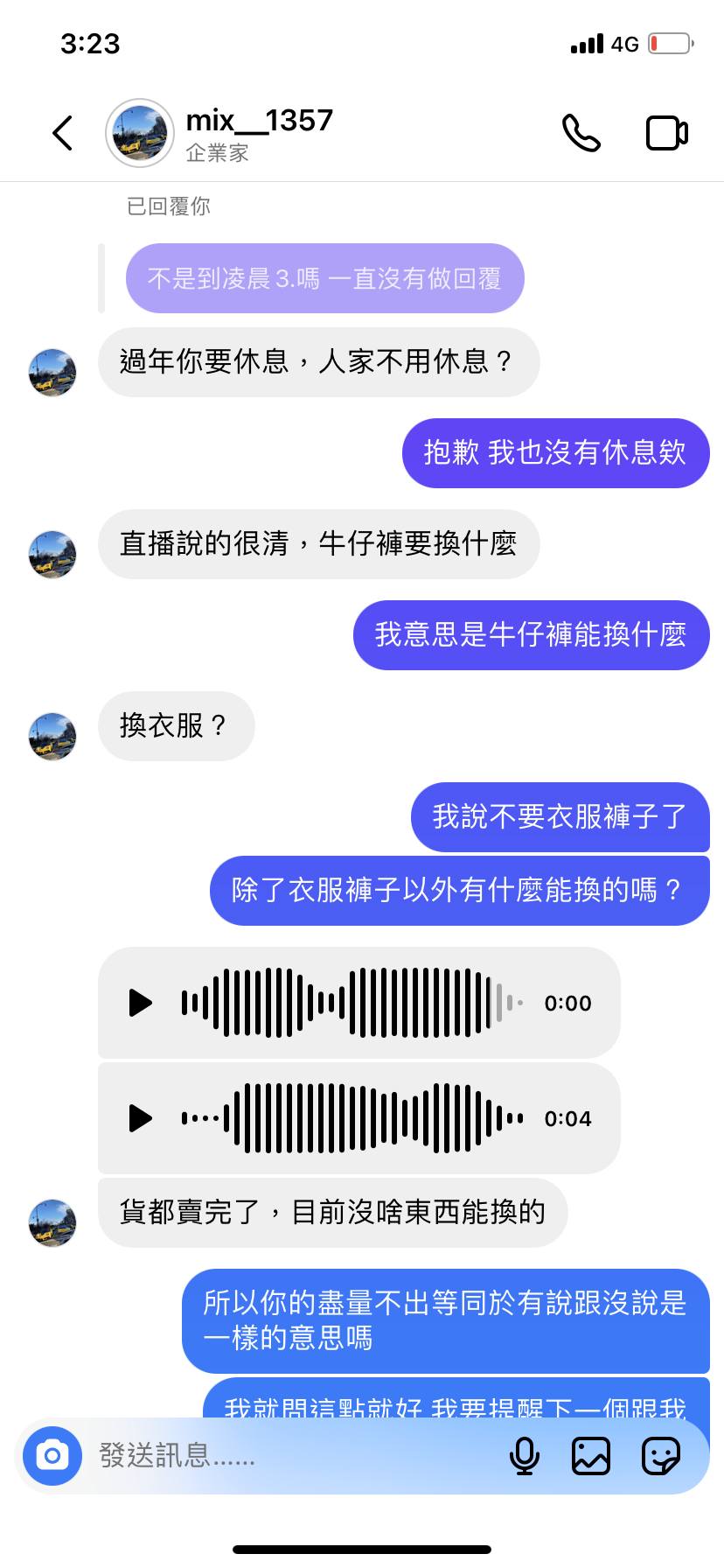Start a voice call with mix__1357
The width and height of the screenshot is (724, 1568).
[581, 134]
